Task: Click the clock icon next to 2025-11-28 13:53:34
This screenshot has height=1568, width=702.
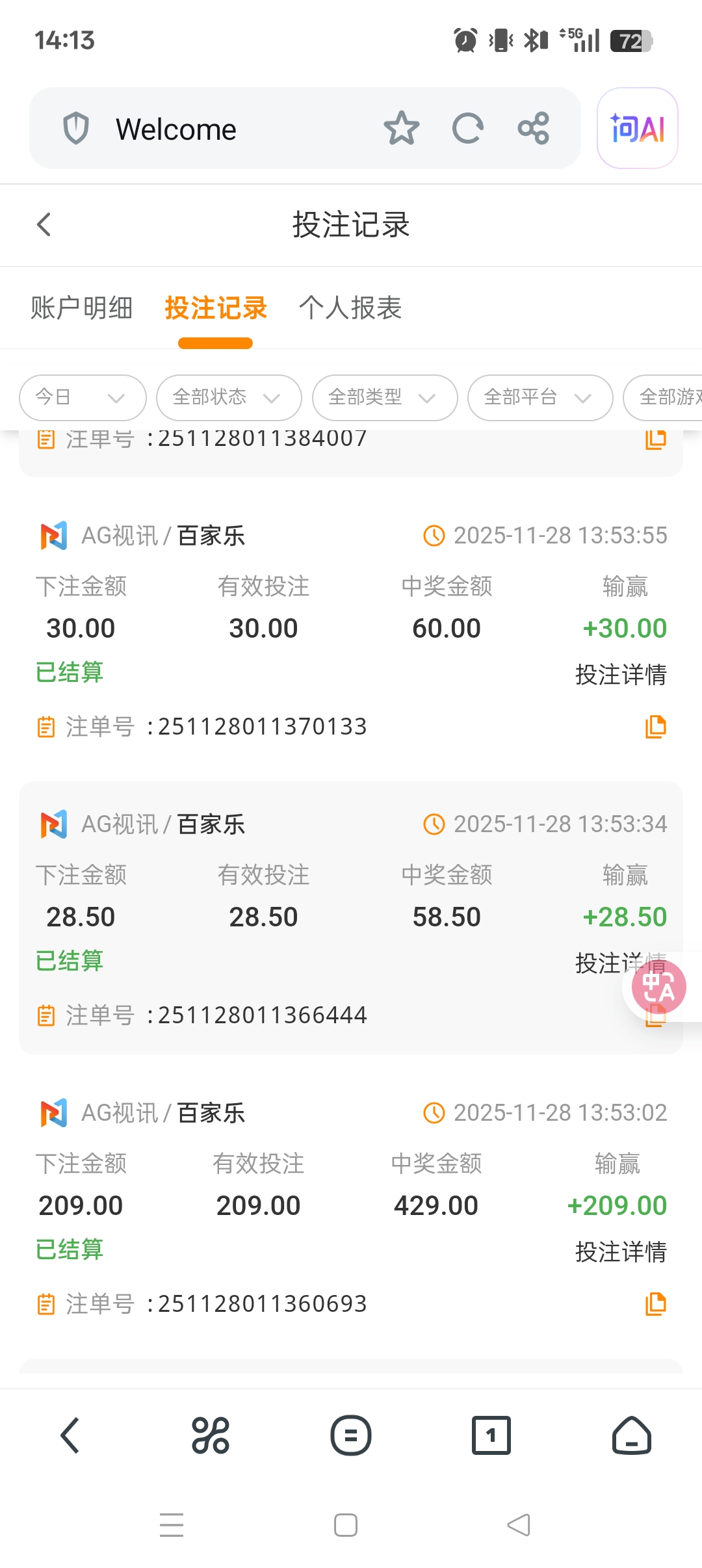Action: [x=433, y=824]
